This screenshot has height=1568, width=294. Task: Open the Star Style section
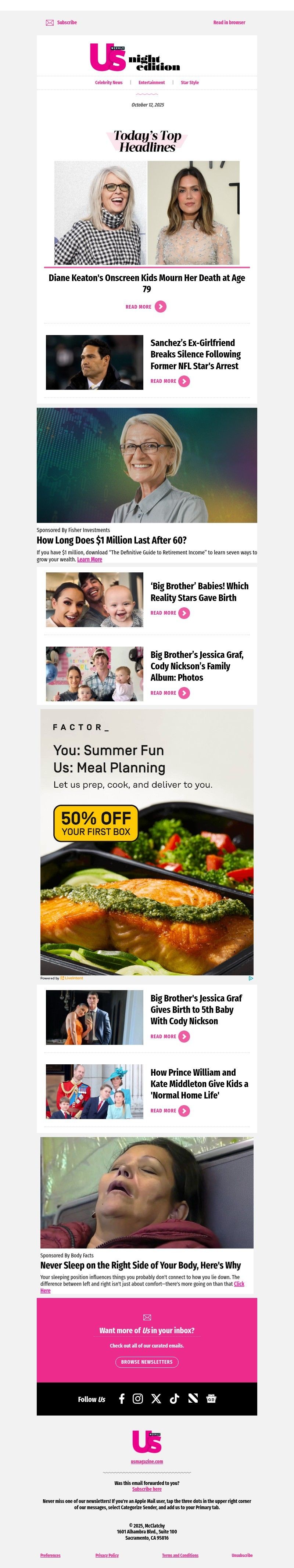(x=189, y=83)
